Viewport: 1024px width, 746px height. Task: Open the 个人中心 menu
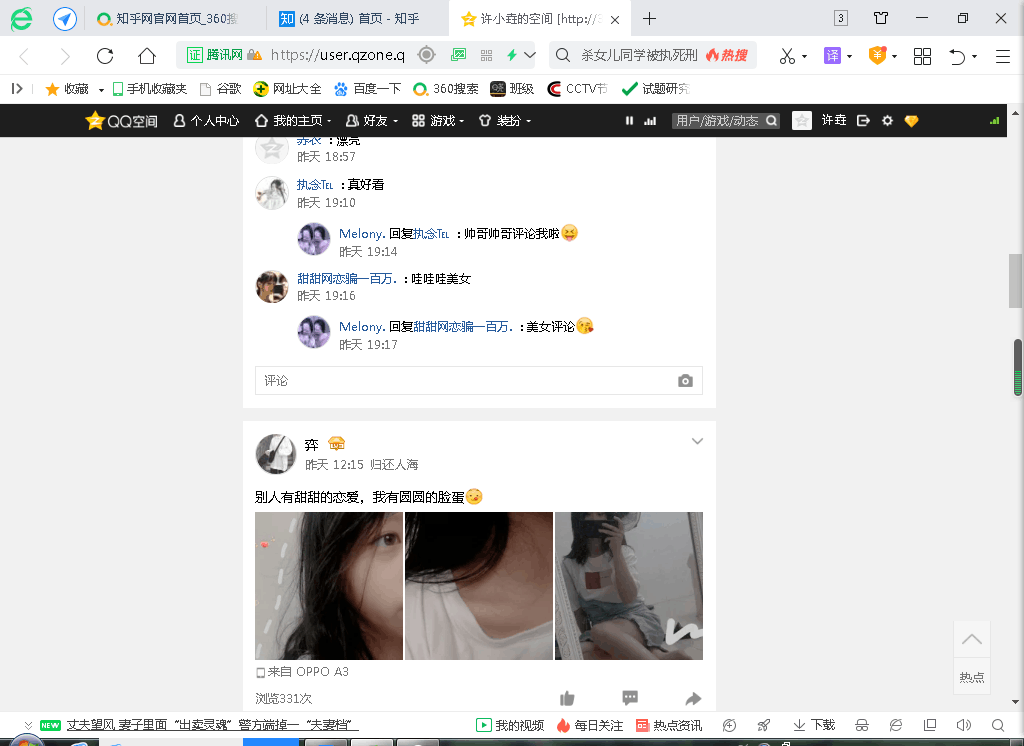click(x=207, y=121)
